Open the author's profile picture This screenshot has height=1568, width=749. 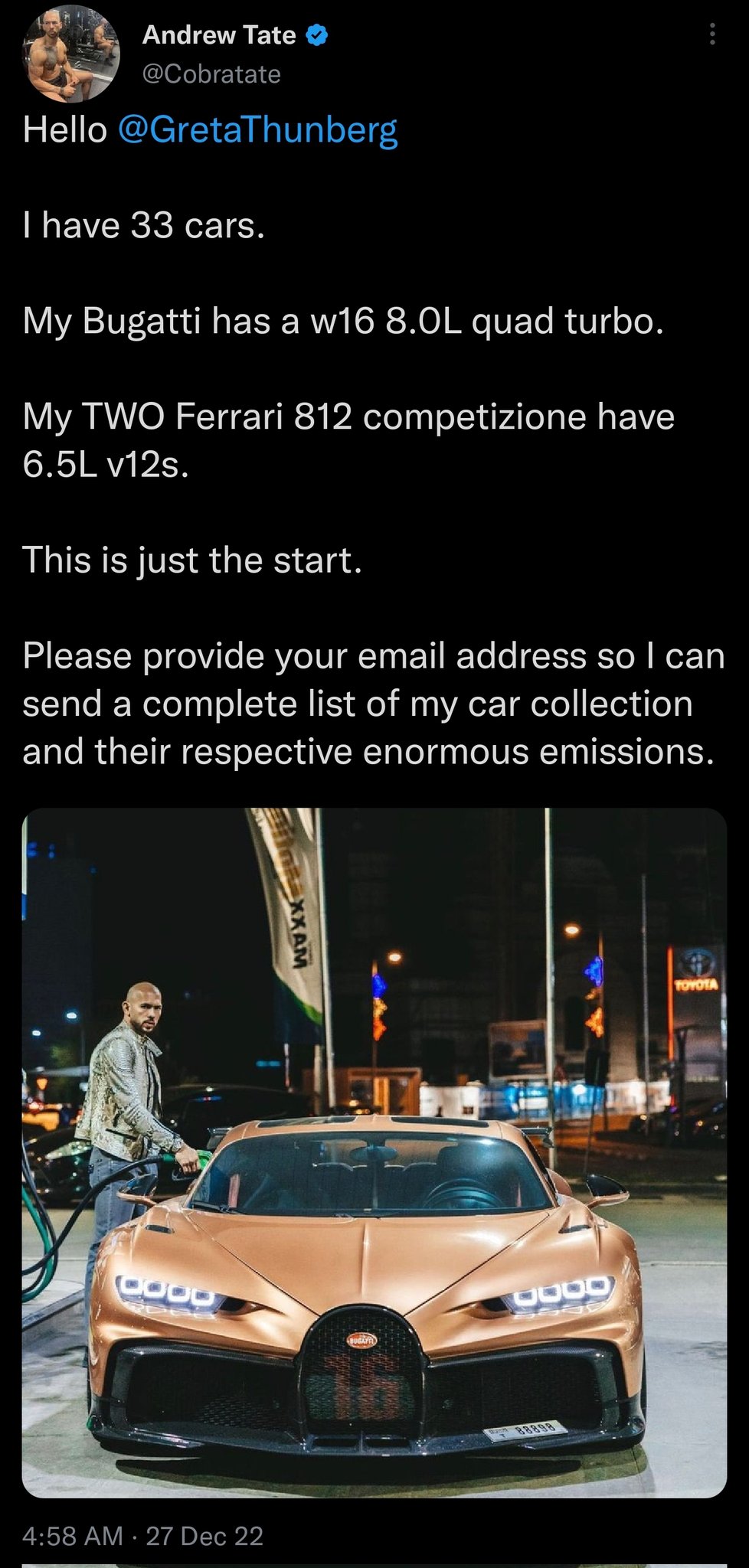pos(74,59)
